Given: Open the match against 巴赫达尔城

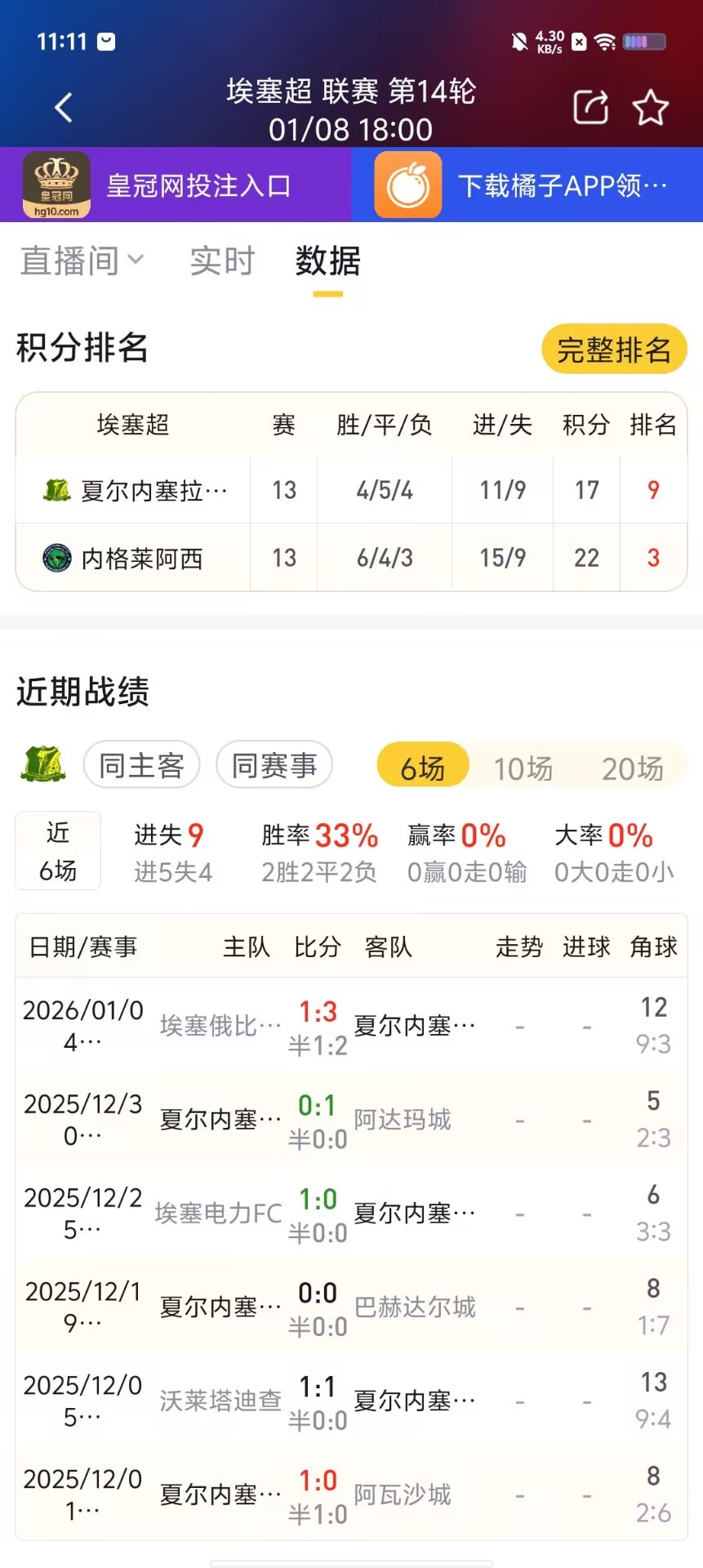Looking at the screenshot, I should click(x=351, y=1307).
